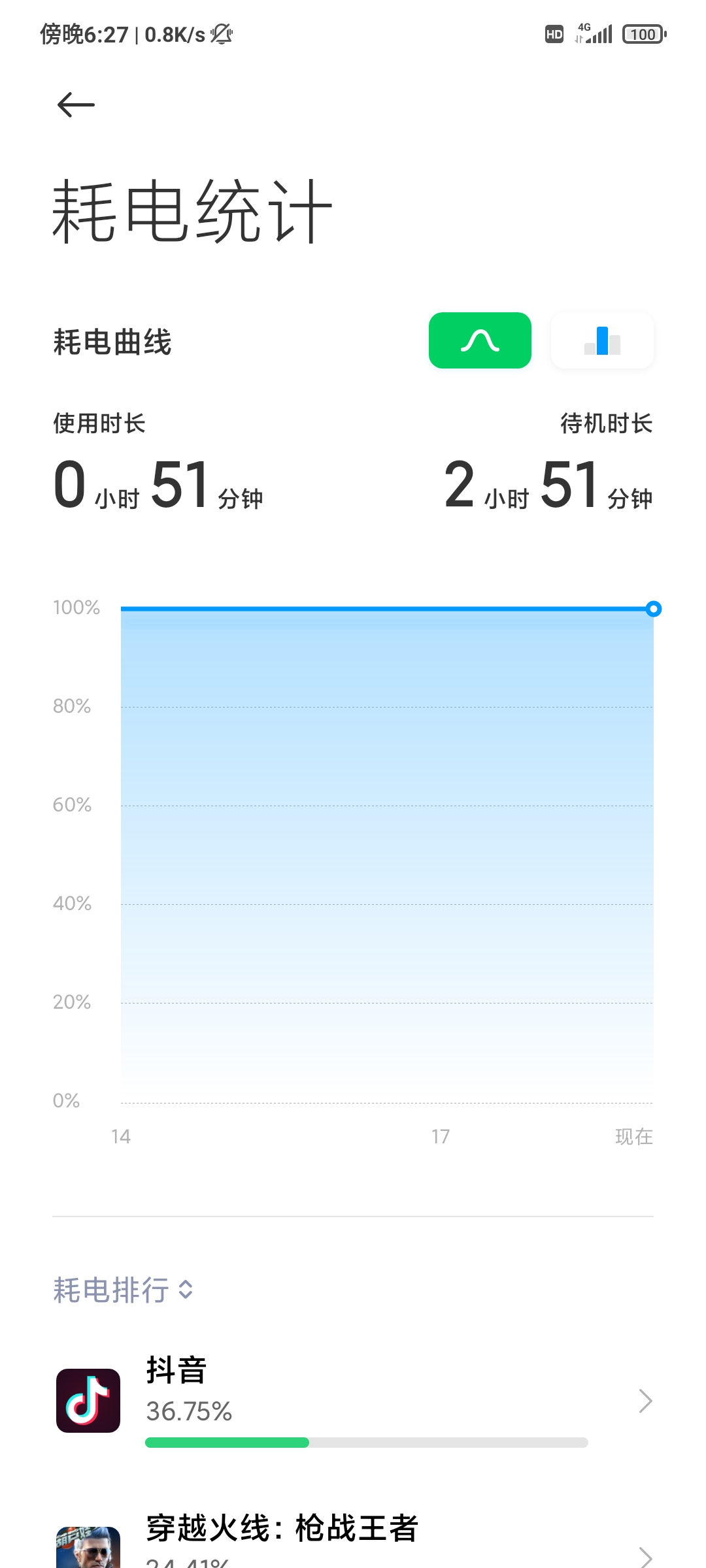Select the green curve view button
Viewport: 706px width, 1568px height.
[x=480, y=340]
